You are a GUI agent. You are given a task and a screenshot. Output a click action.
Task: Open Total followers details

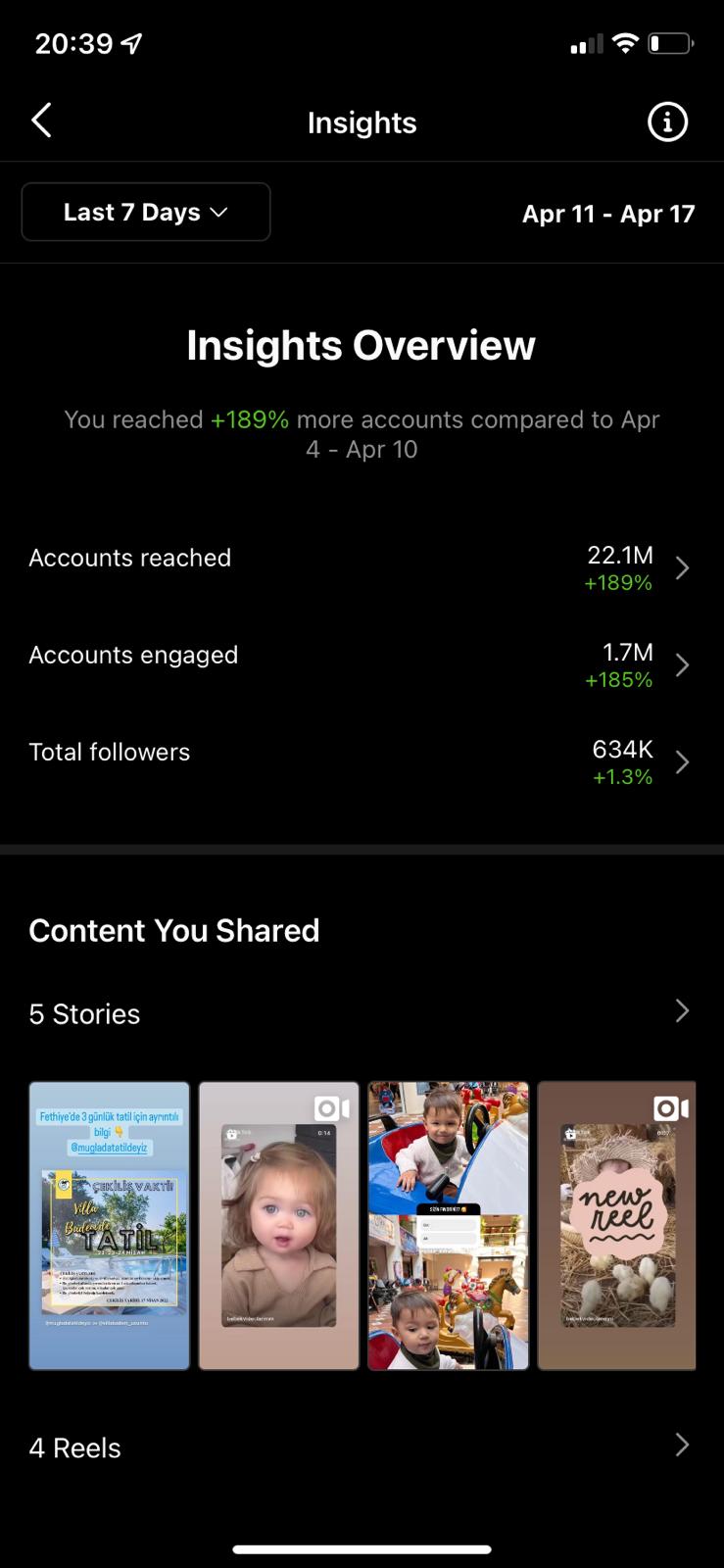tap(362, 761)
